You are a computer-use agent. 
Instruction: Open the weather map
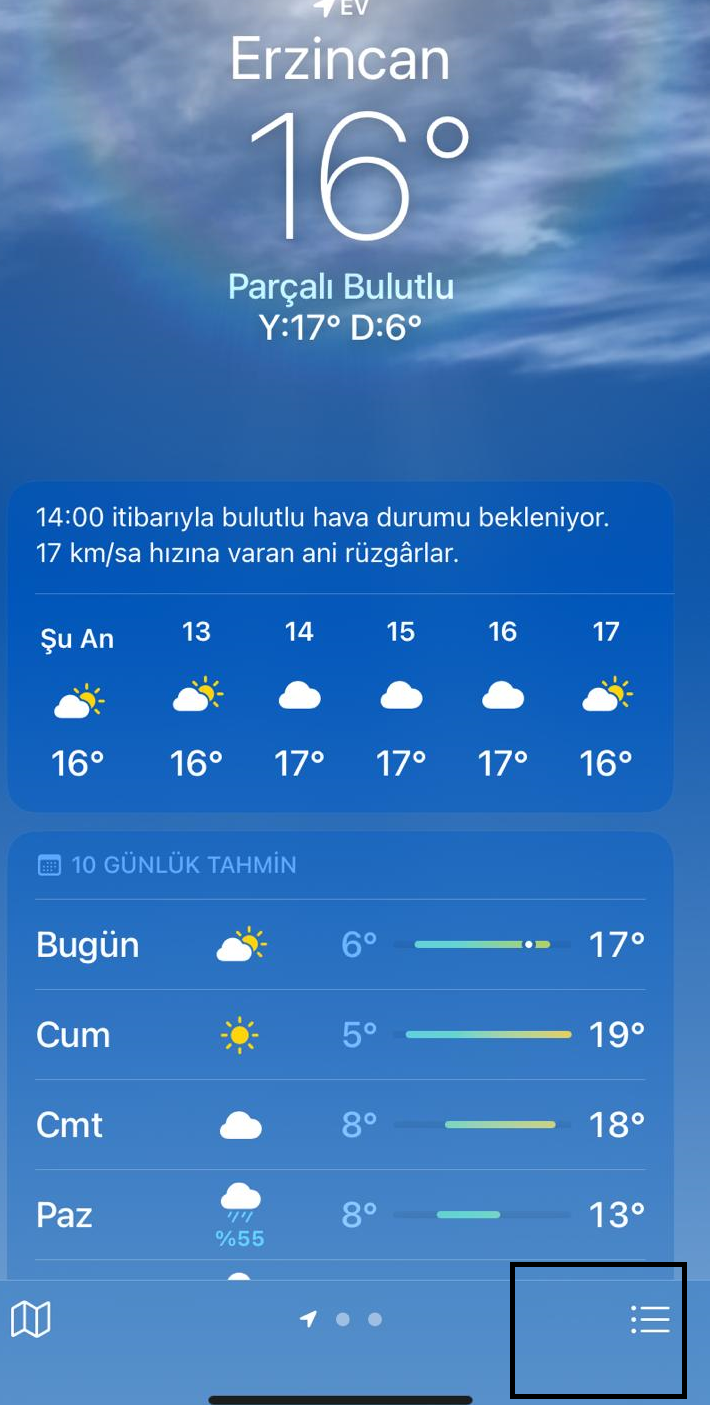click(x=31, y=1320)
